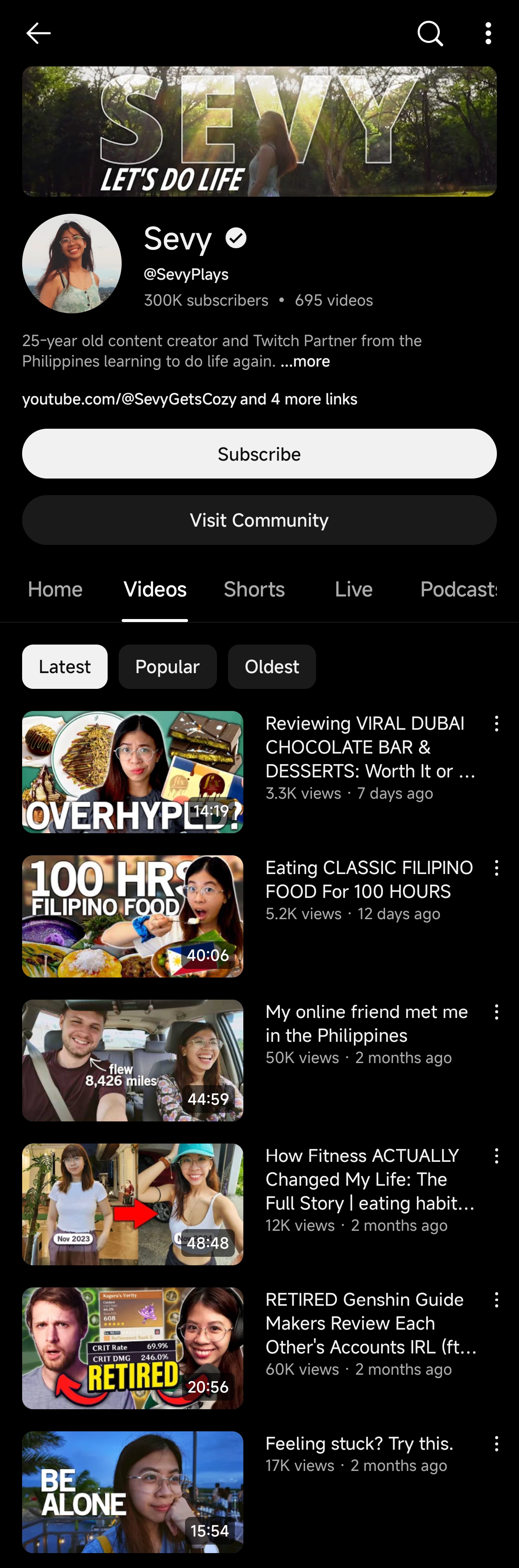Switch to the Home tab

coord(55,589)
